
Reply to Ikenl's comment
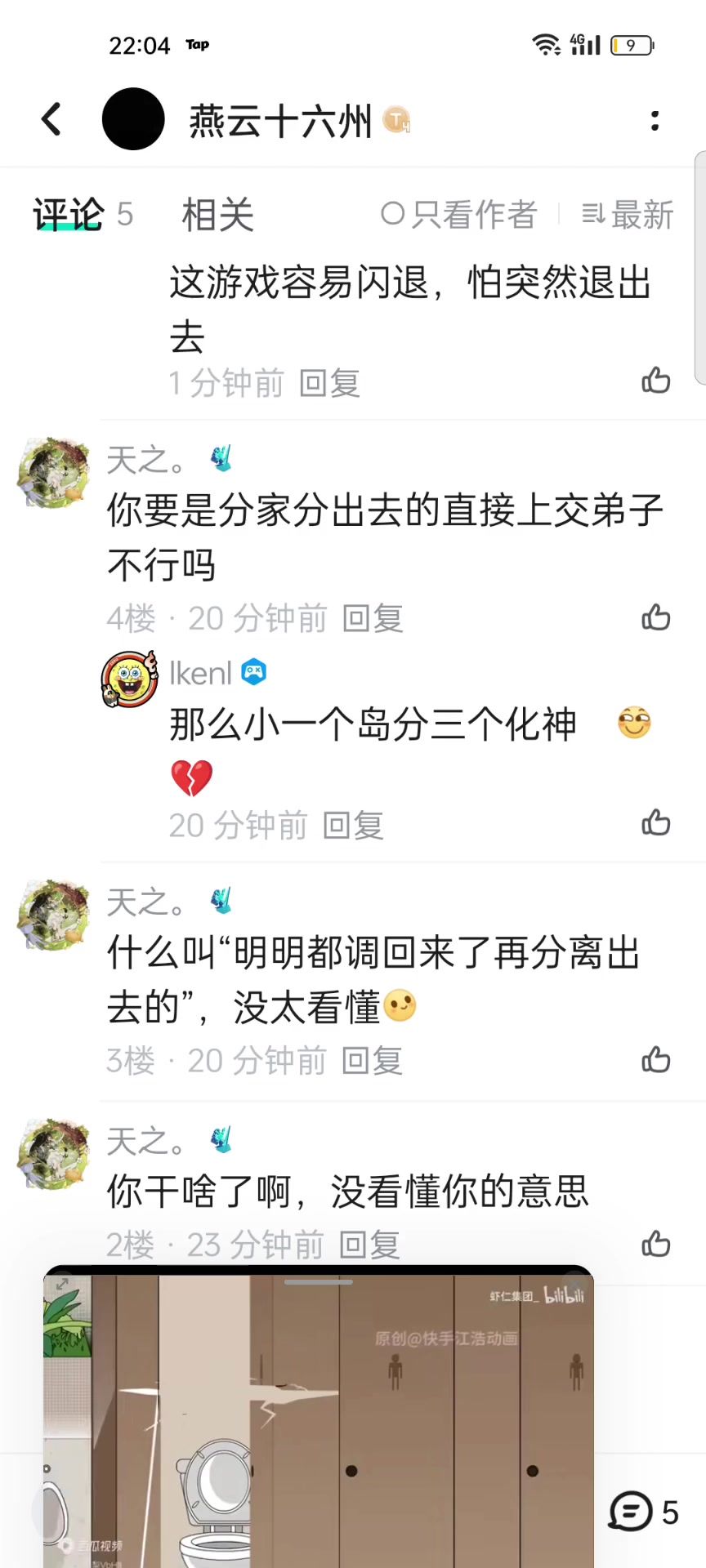coord(352,826)
